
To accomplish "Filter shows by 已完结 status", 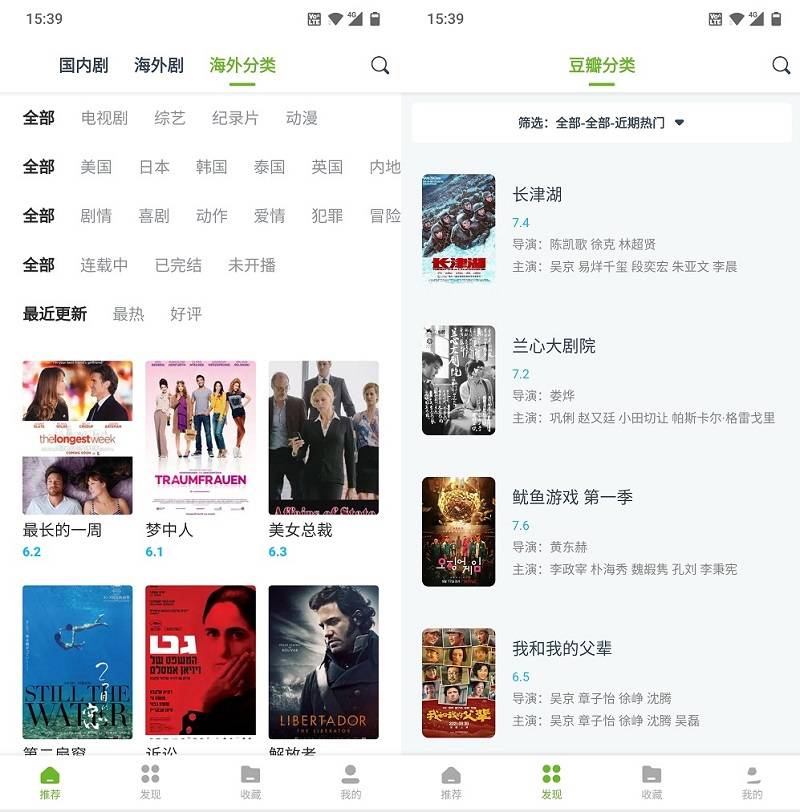I will [x=178, y=265].
